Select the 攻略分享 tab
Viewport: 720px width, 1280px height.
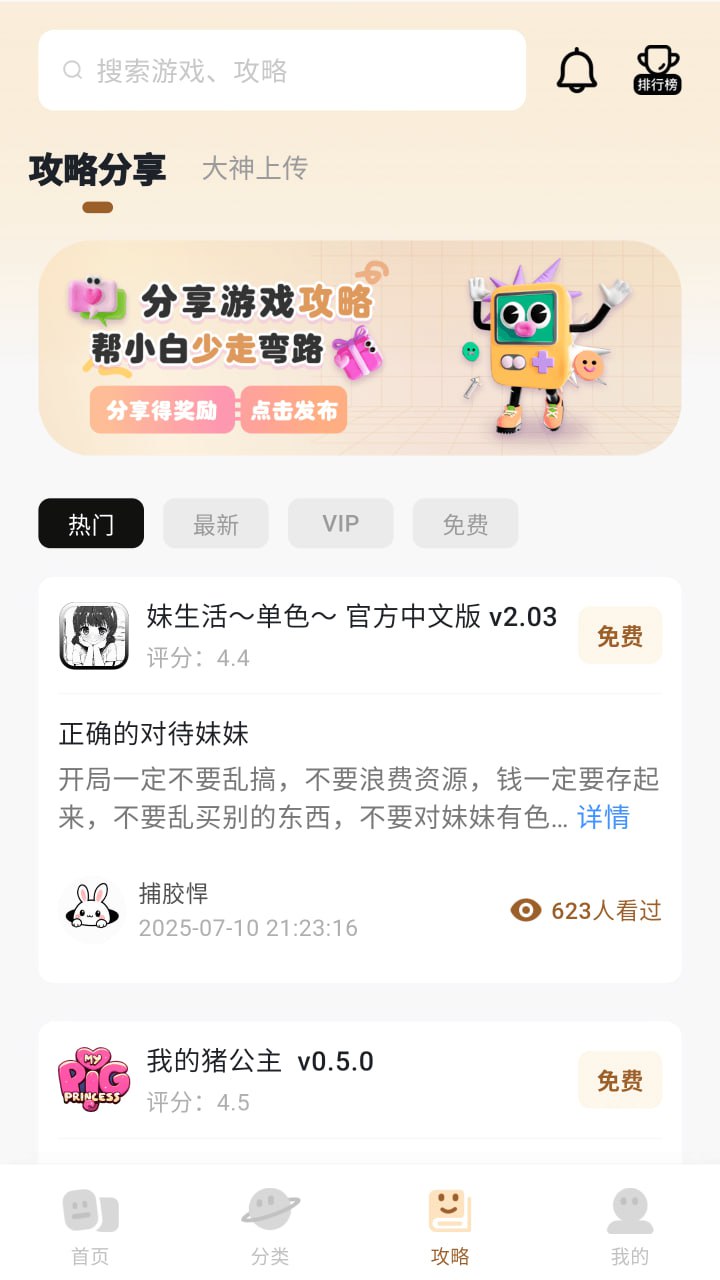coord(97,170)
